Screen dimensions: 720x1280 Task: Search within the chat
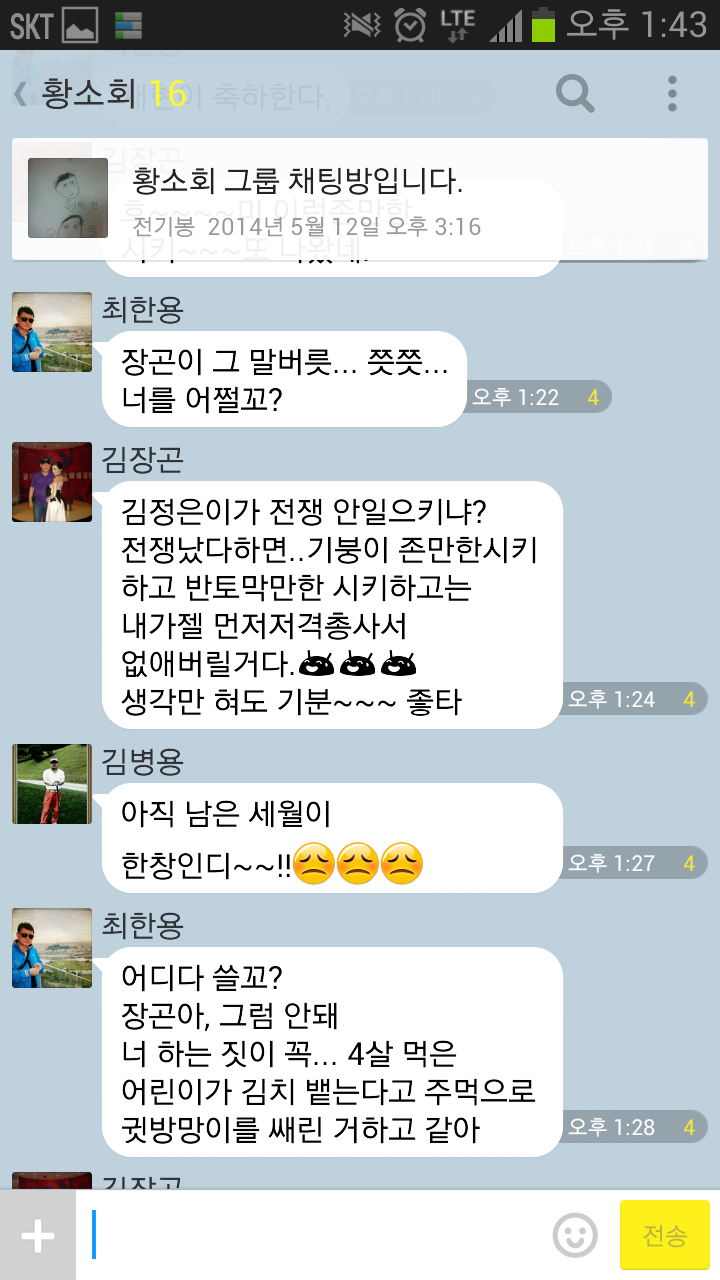(x=575, y=95)
